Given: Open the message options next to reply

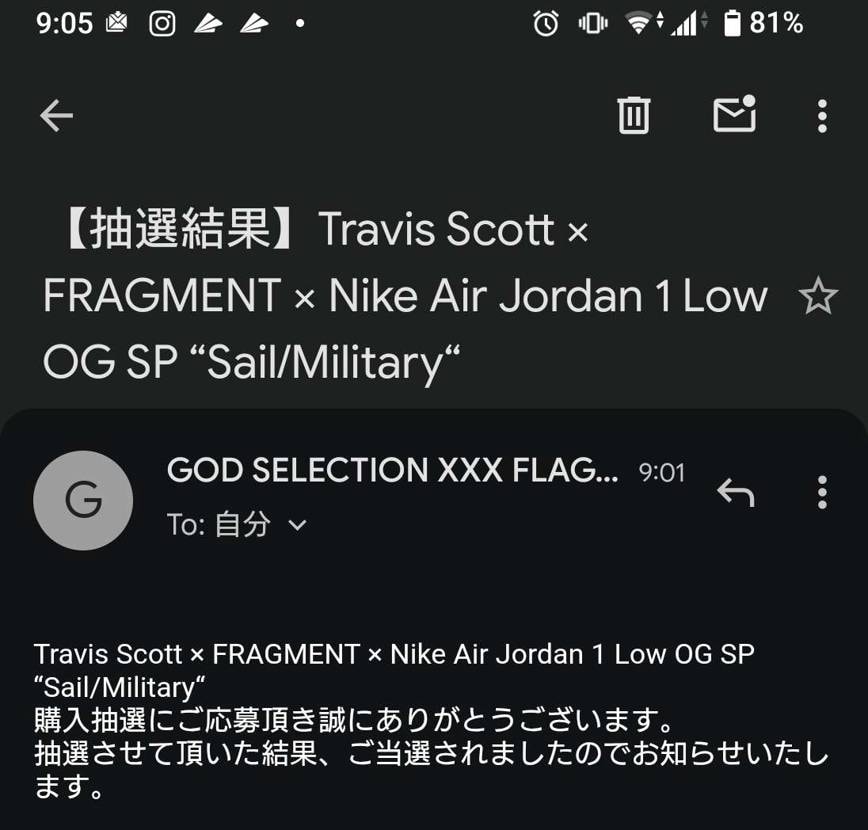Looking at the screenshot, I should (x=822, y=491).
